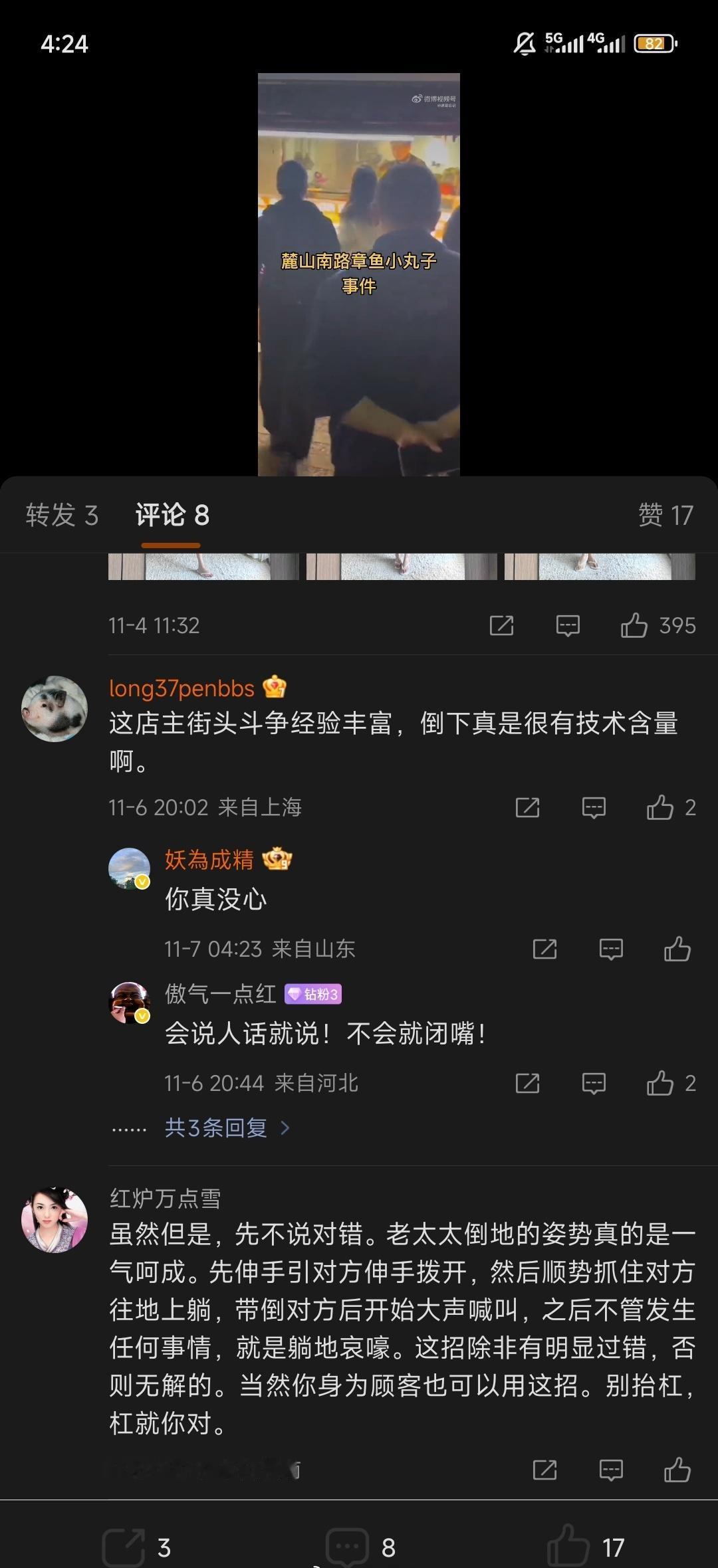Toggle the like on 妖為成精's reply
Image resolution: width=718 pixels, height=1568 pixels.
[679, 949]
